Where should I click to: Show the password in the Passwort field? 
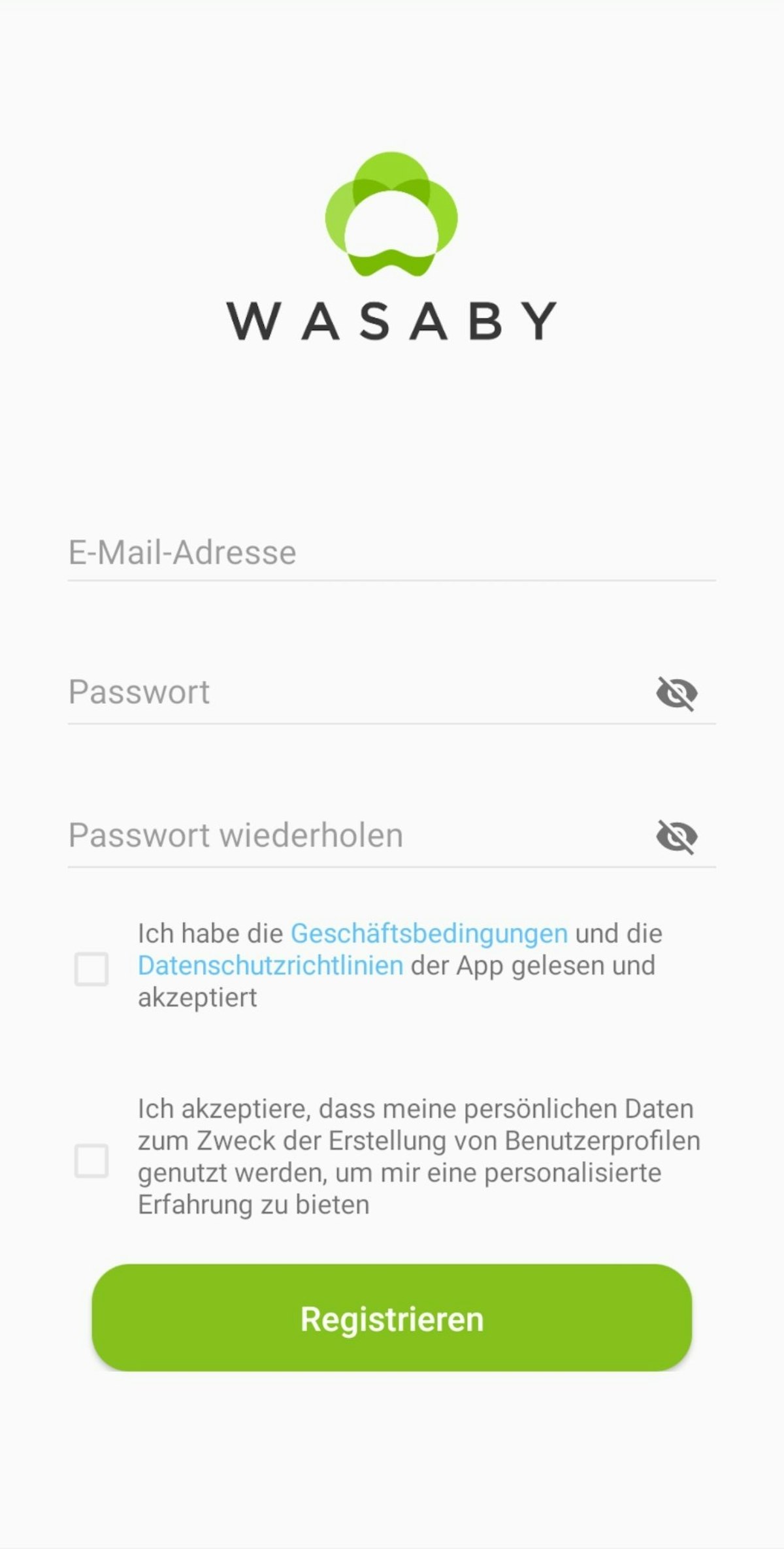click(x=677, y=693)
